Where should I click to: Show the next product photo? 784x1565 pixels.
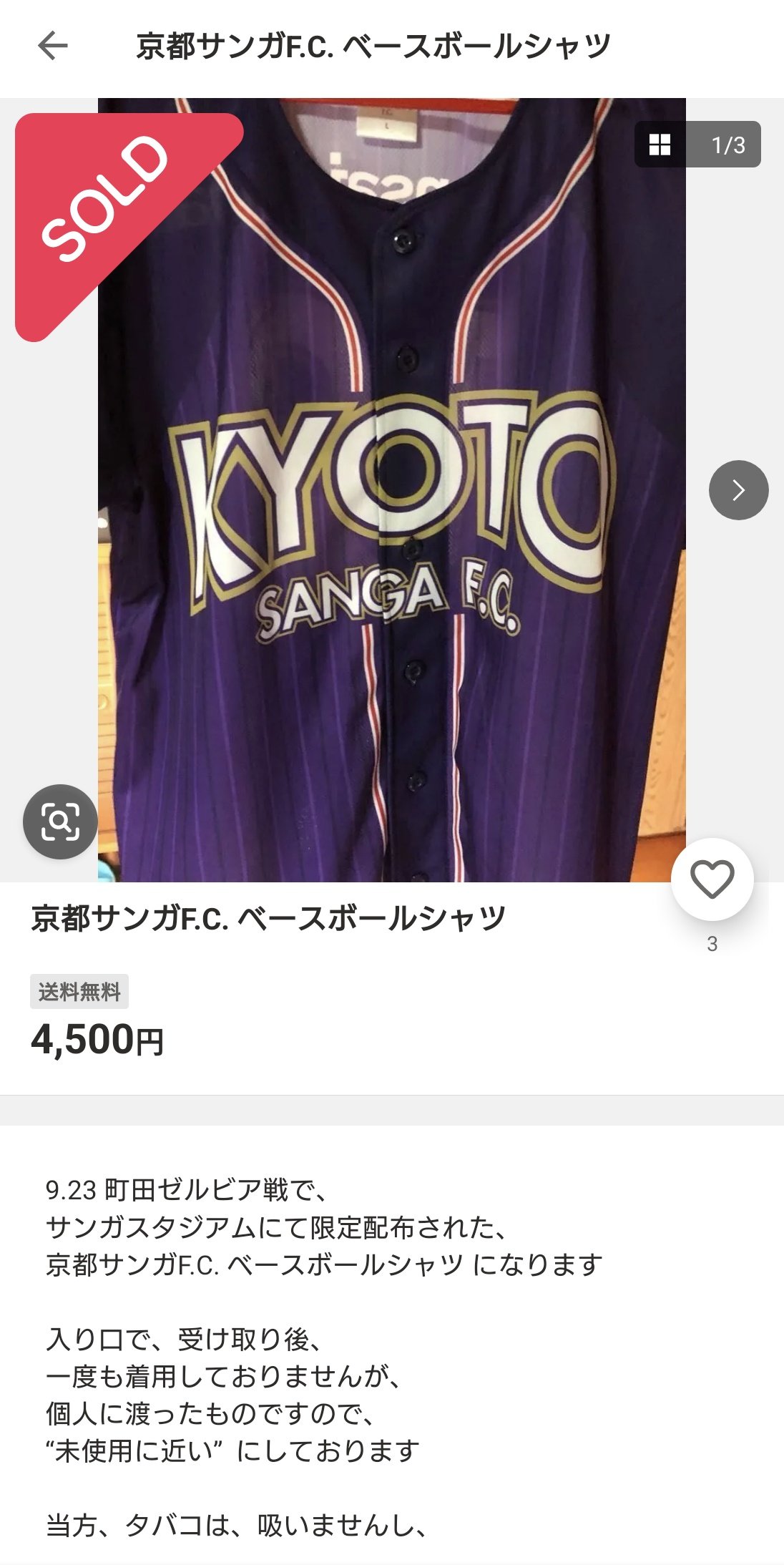(738, 490)
